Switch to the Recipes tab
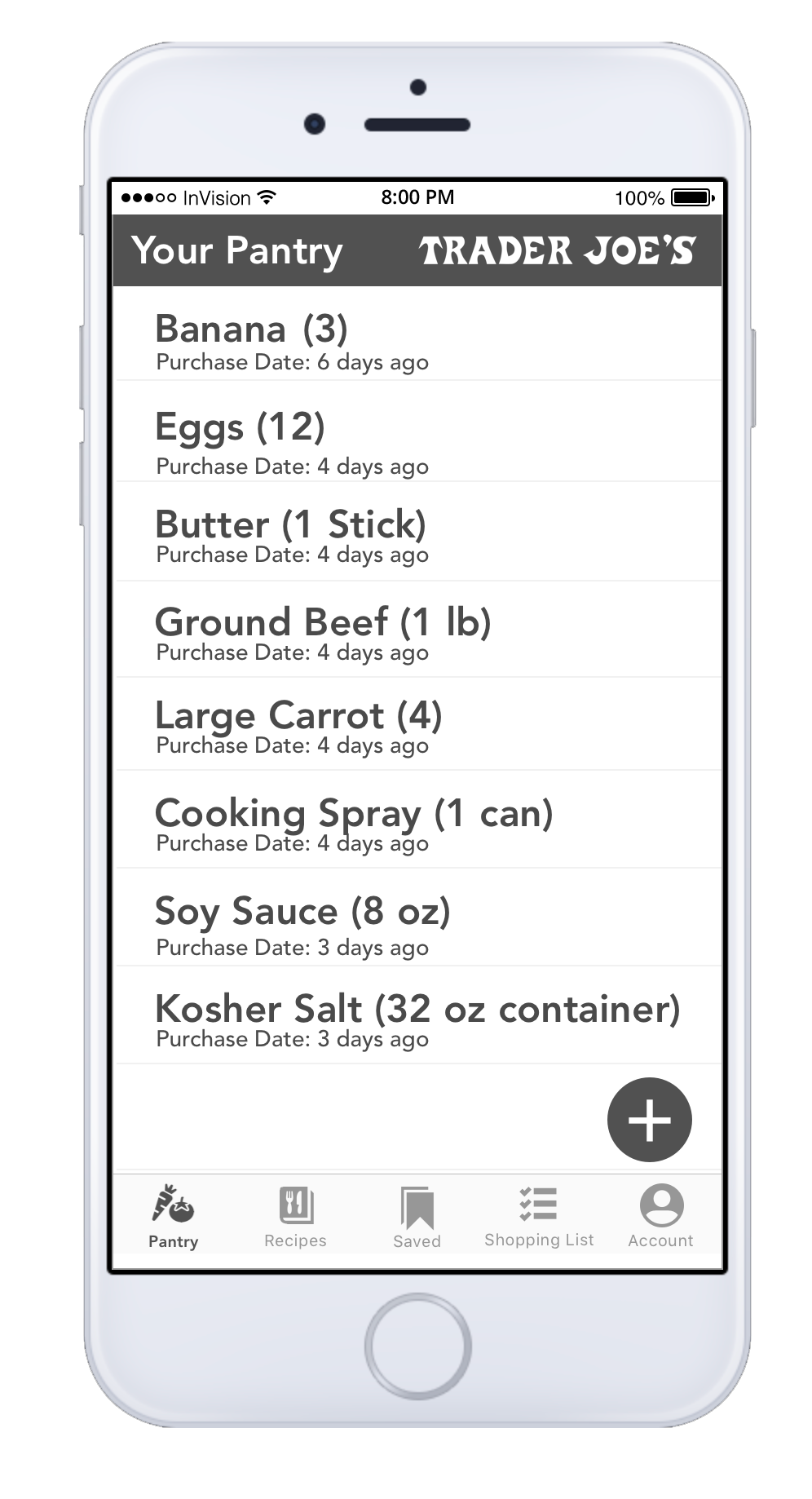 point(295,1218)
